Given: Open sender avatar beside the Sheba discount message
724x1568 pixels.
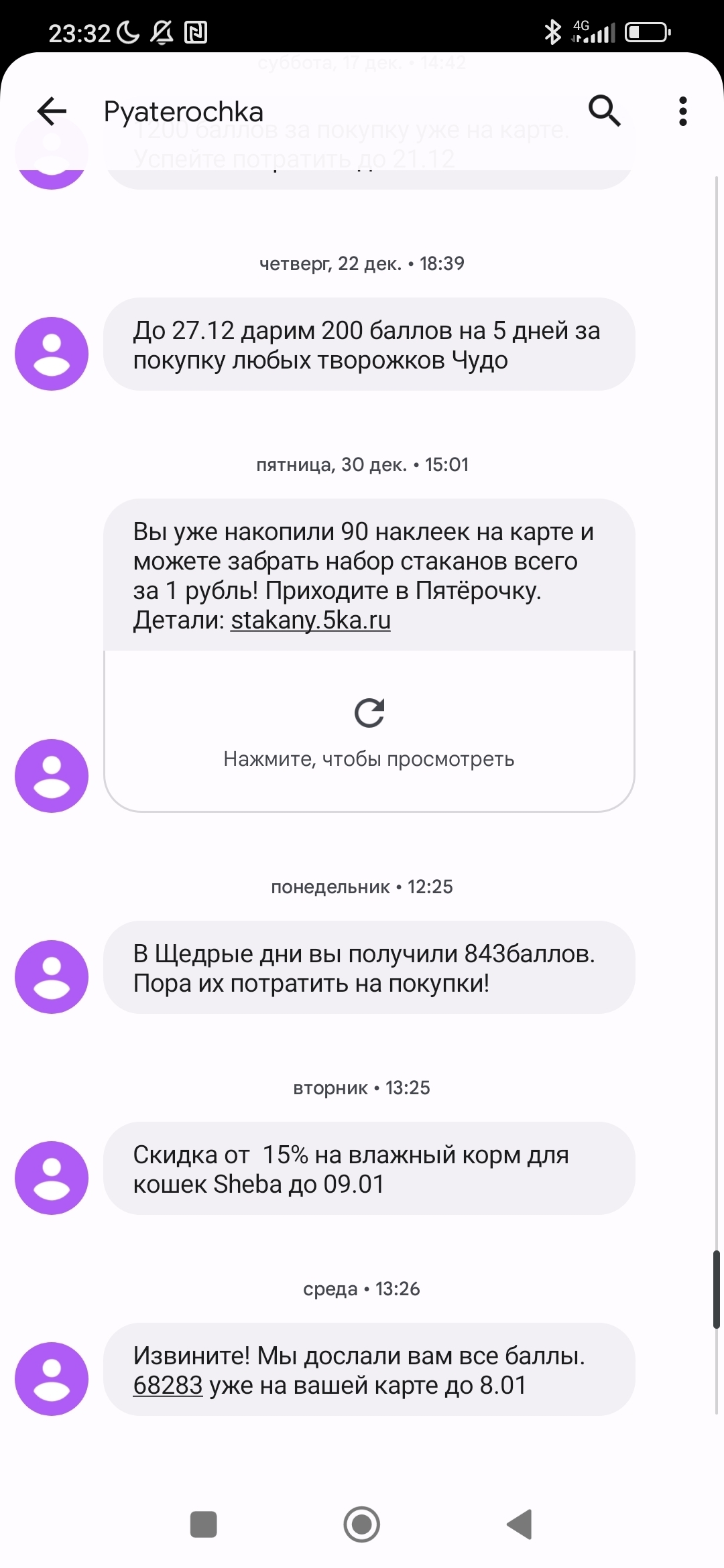Looking at the screenshot, I should point(52,1178).
